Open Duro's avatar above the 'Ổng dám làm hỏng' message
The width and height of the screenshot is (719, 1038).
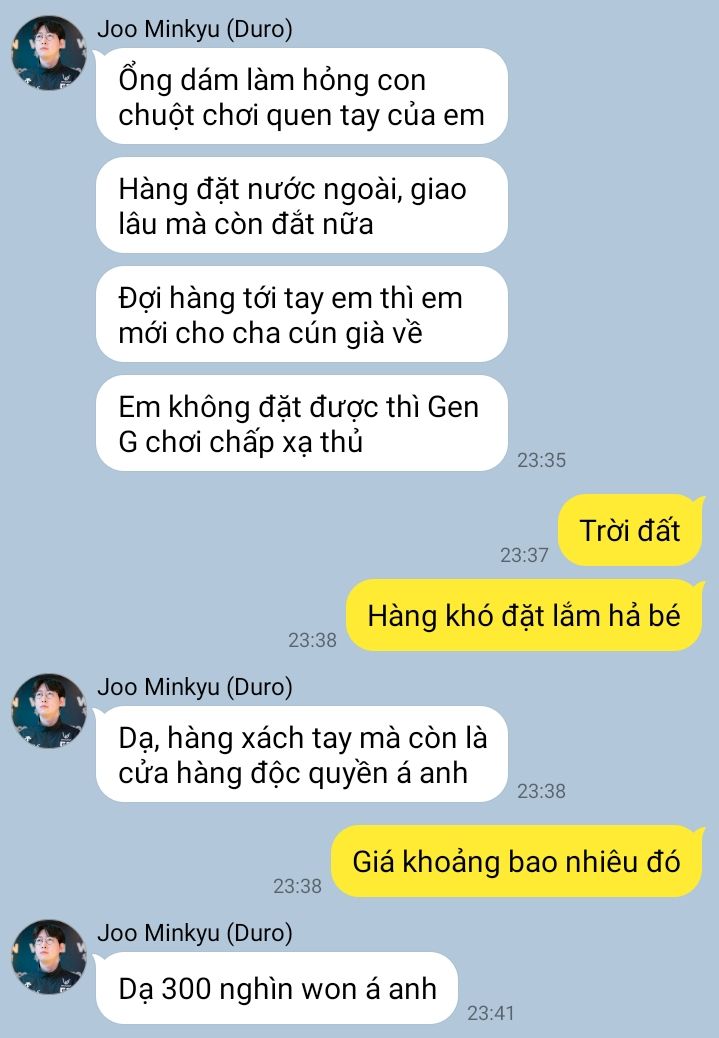coord(49,53)
